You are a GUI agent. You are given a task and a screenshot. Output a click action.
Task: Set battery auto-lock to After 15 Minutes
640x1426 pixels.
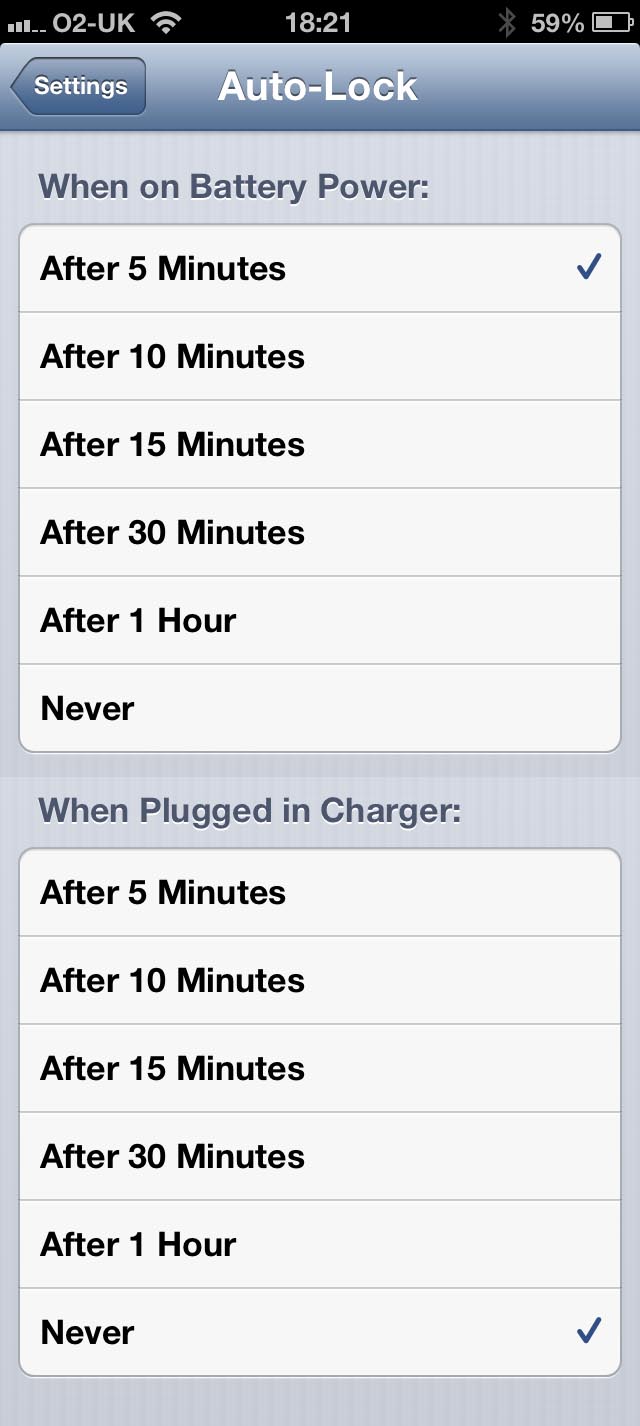coord(320,445)
